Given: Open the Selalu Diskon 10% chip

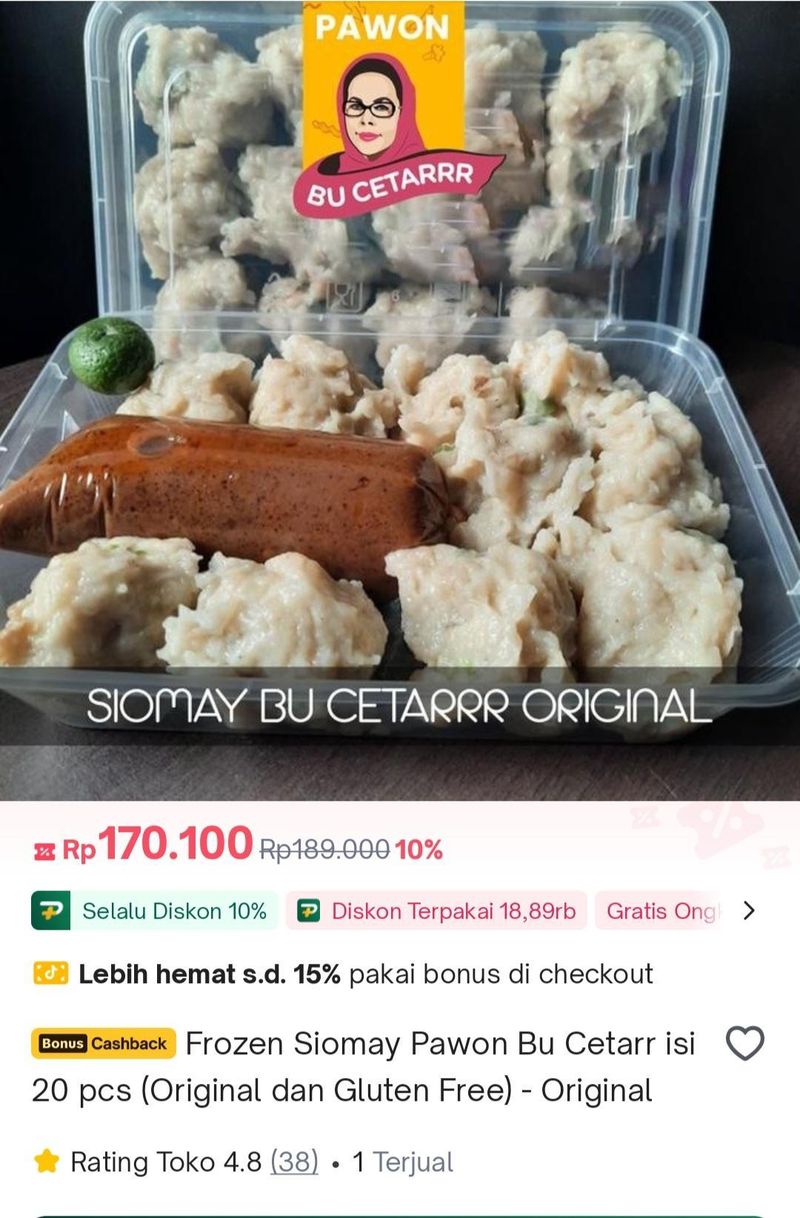Looking at the screenshot, I should [x=155, y=911].
